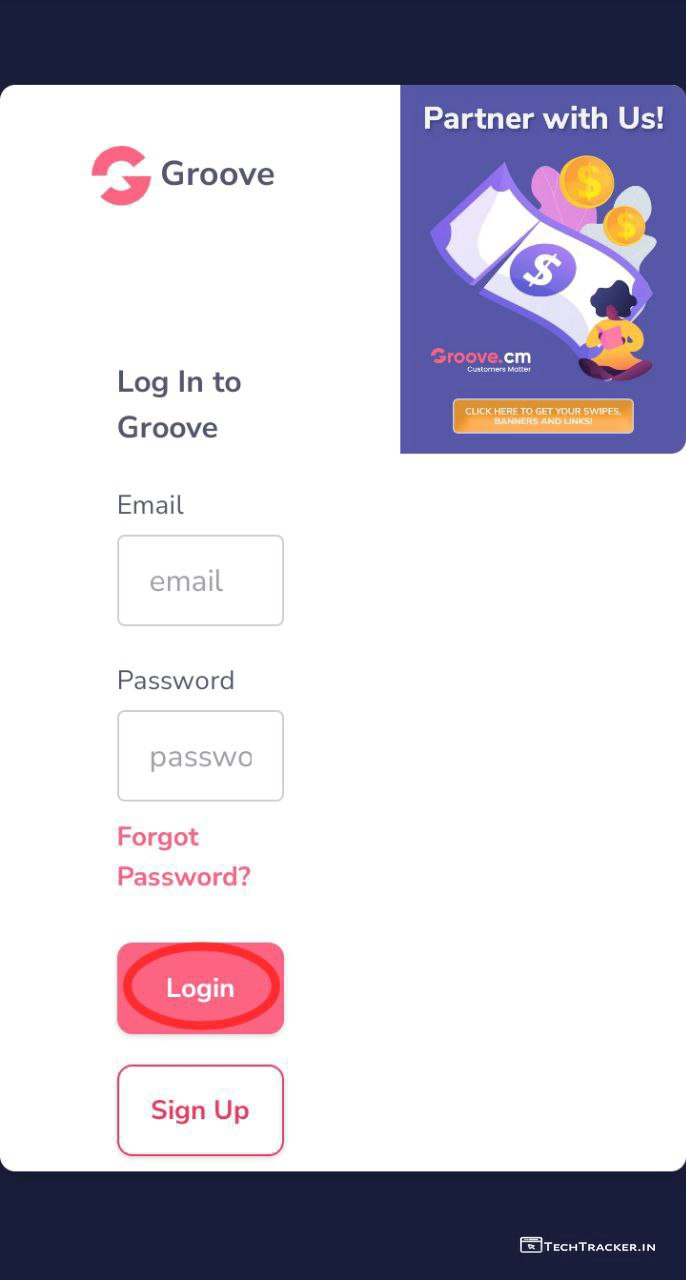Focus the password field

pyautogui.click(x=200, y=756)
